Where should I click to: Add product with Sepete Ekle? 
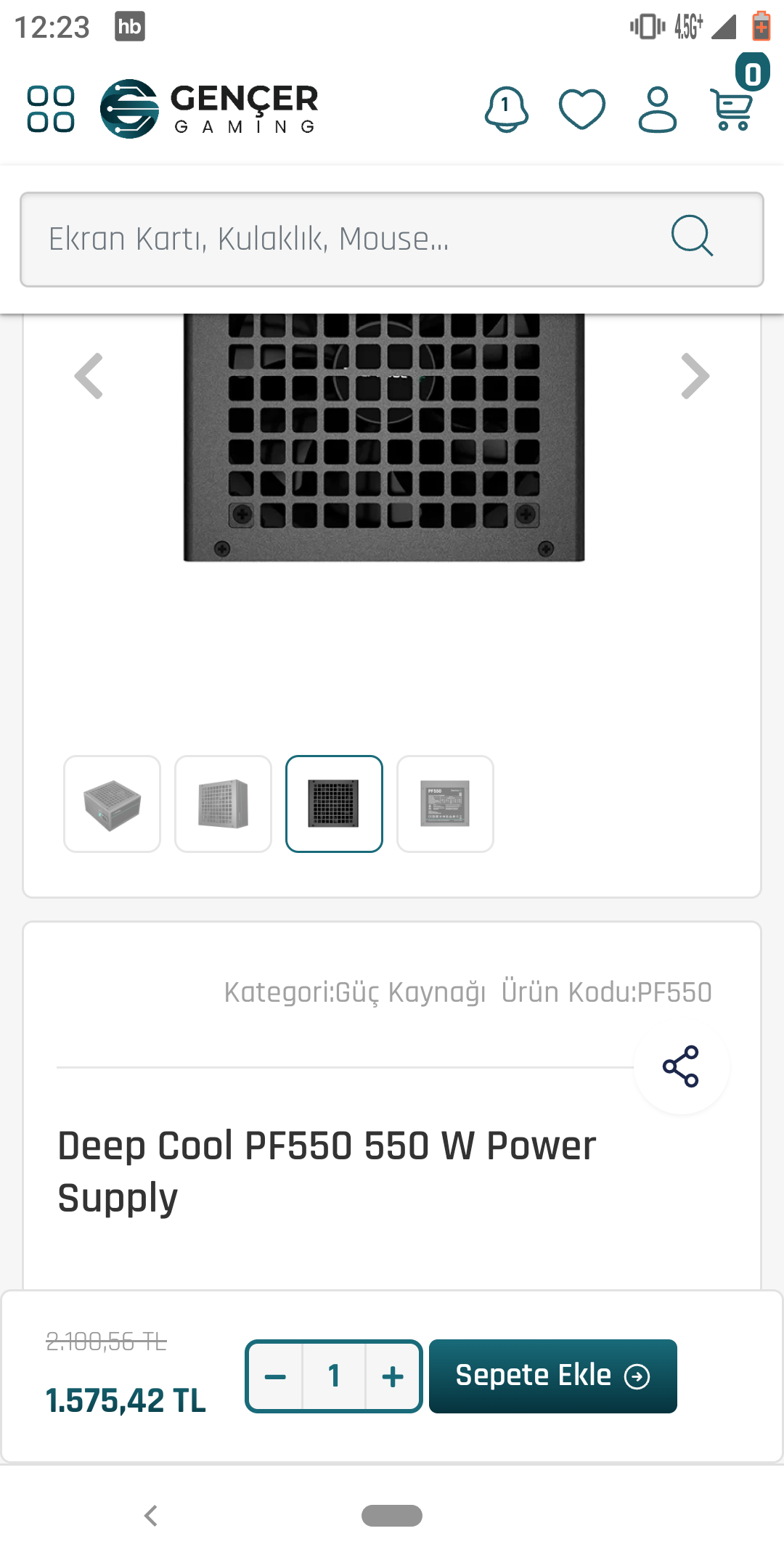[552, 1376]
